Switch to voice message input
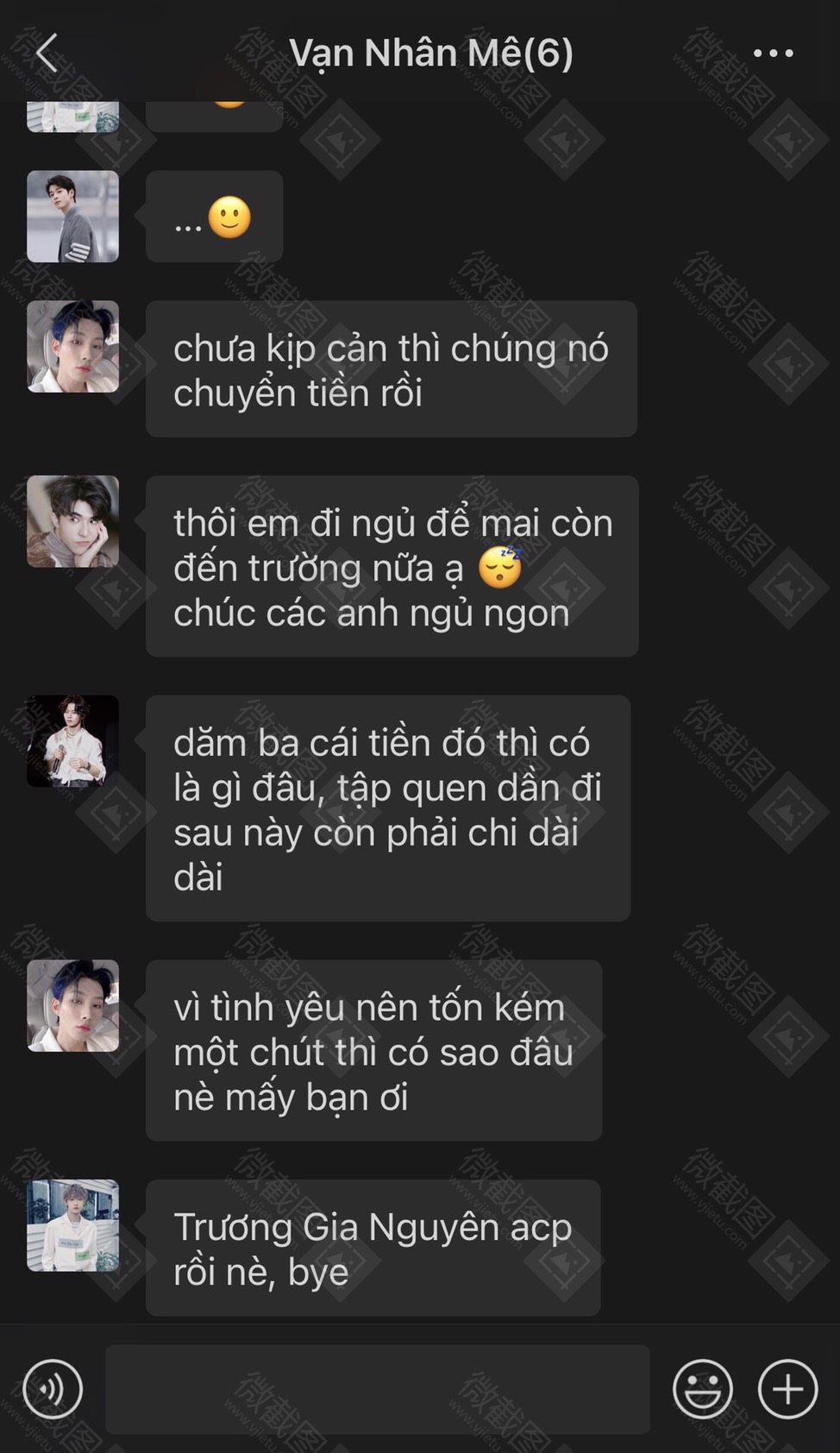840x1453 pixels. point(53,1389)
